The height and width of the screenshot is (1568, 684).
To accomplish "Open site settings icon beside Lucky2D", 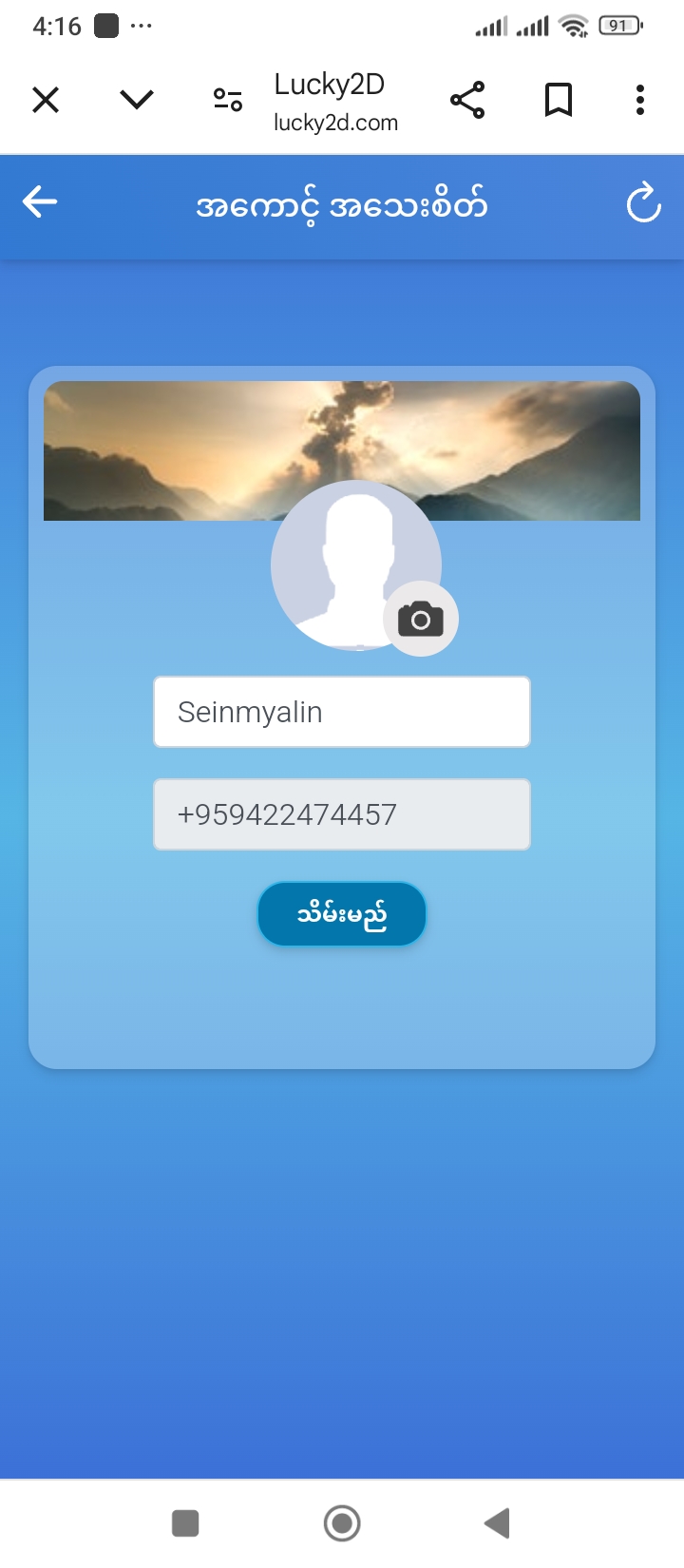I will pos(228,100).
